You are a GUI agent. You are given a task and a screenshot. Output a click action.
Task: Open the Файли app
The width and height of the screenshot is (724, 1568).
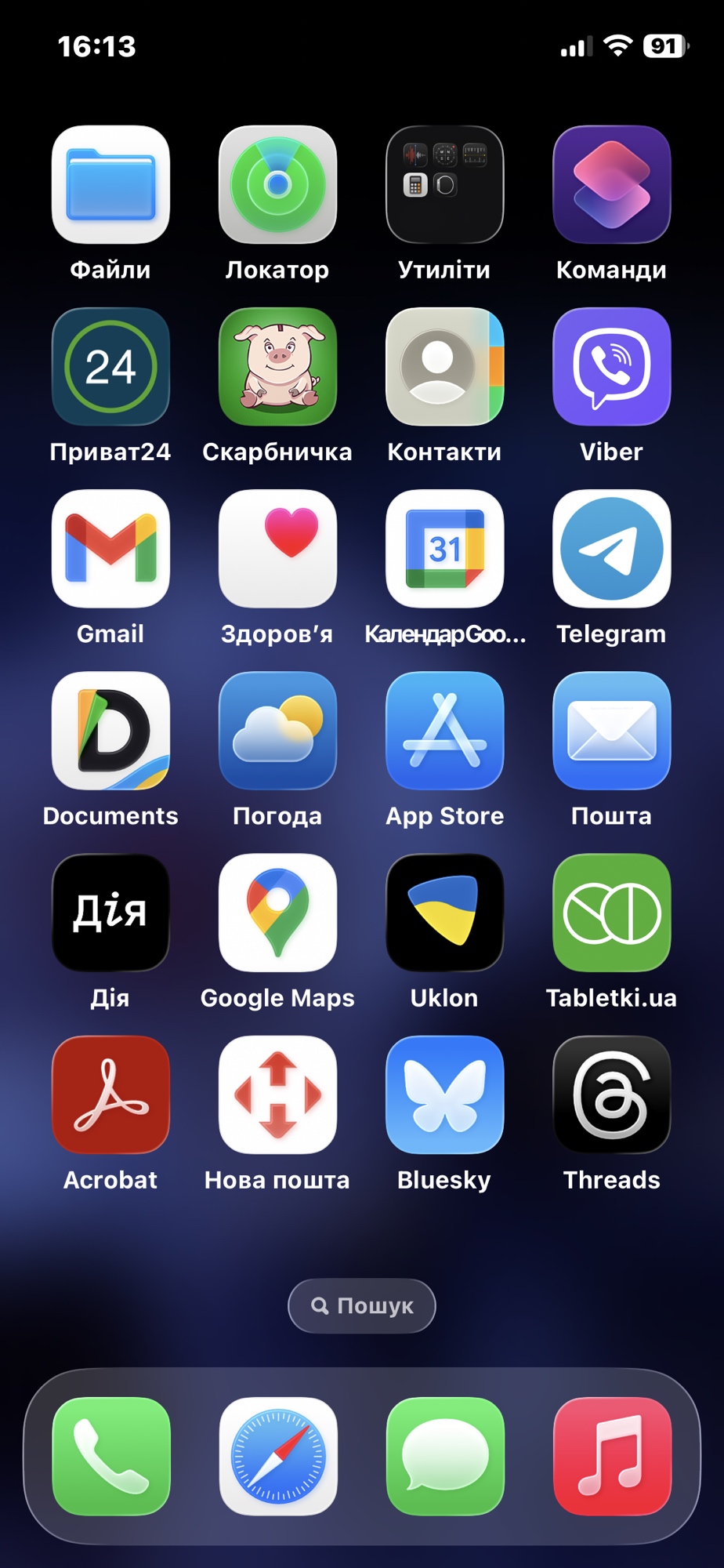pos(110,185)
